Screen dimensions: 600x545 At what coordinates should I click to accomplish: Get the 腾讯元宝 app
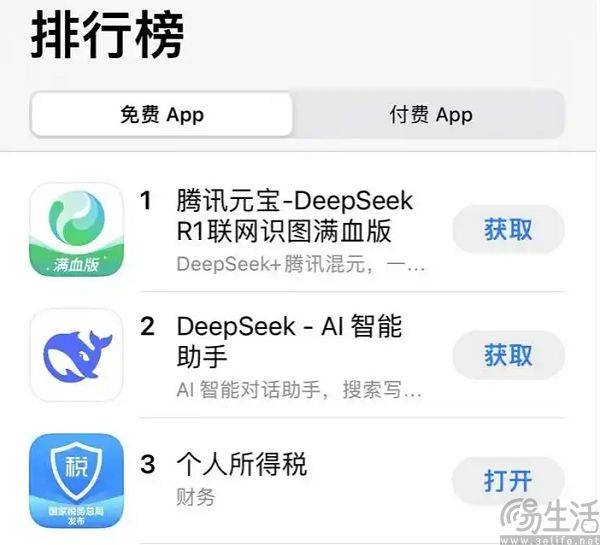coord(508,230)
